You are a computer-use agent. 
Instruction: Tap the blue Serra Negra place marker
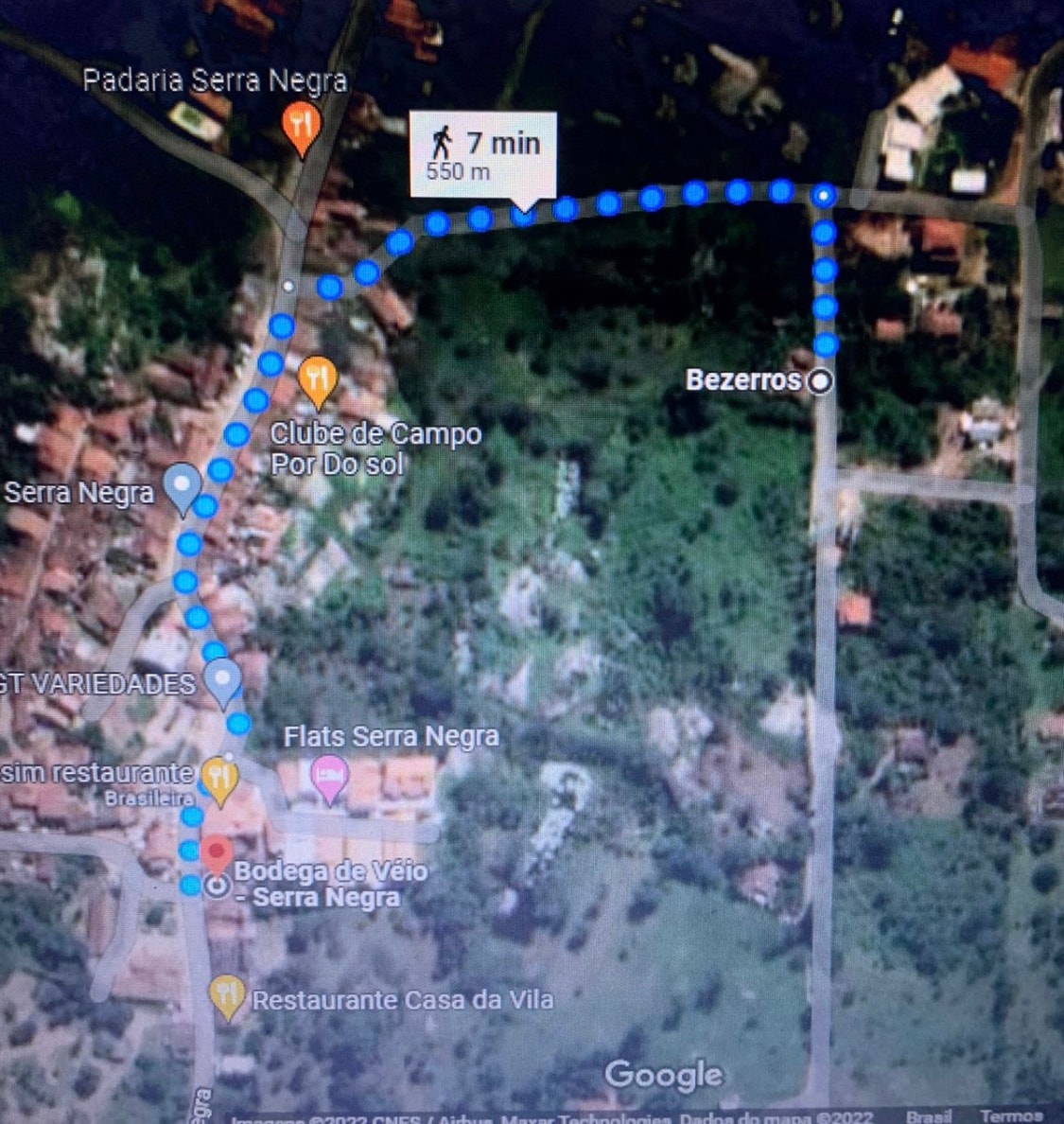coord(182,486)
